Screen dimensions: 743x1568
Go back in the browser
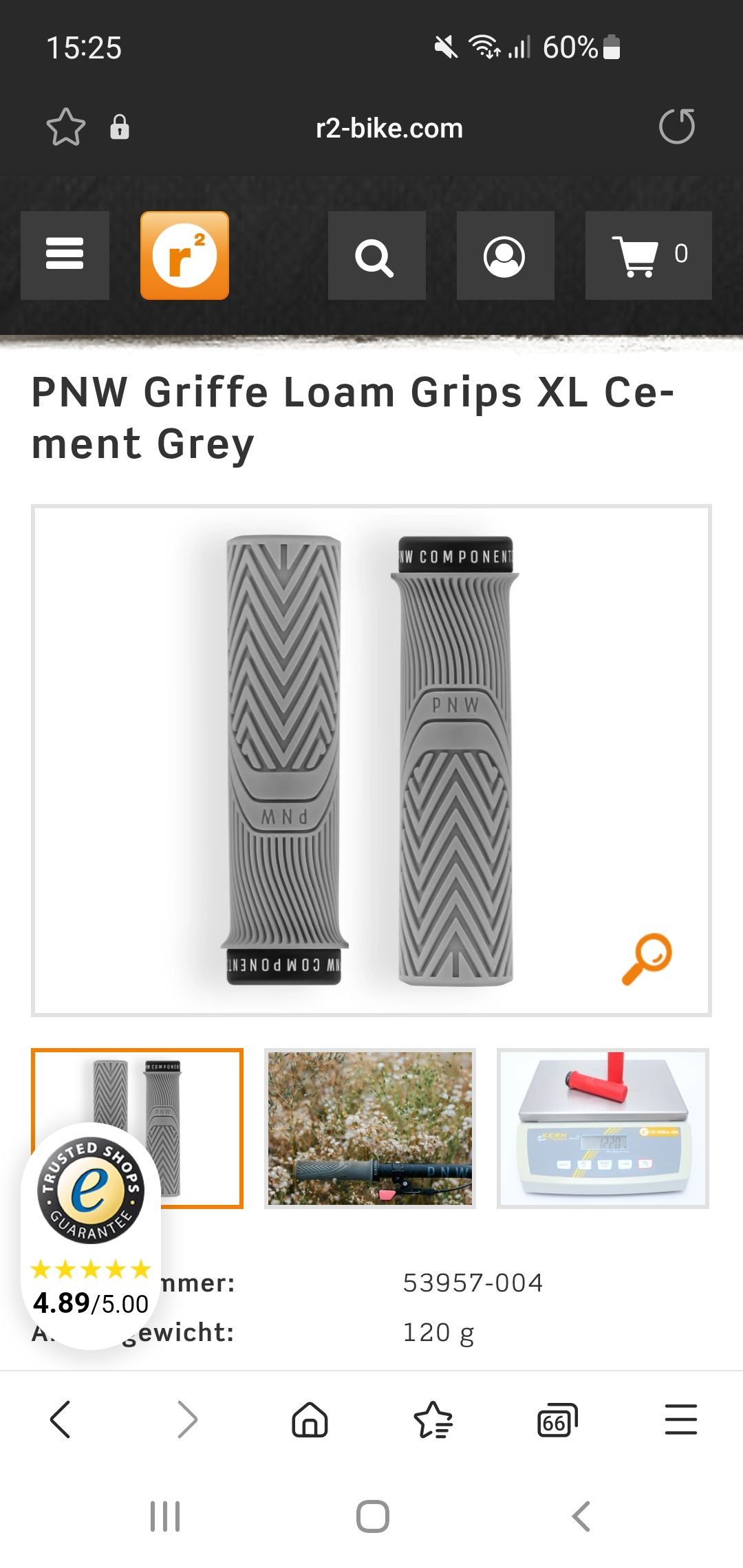[x=61, y=1419]
